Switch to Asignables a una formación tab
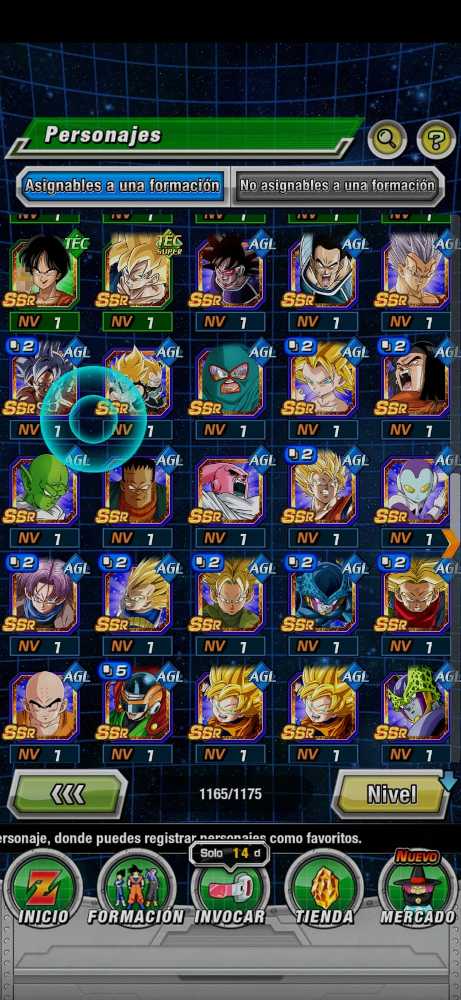 pyautogui.click(x=121, y=186)
